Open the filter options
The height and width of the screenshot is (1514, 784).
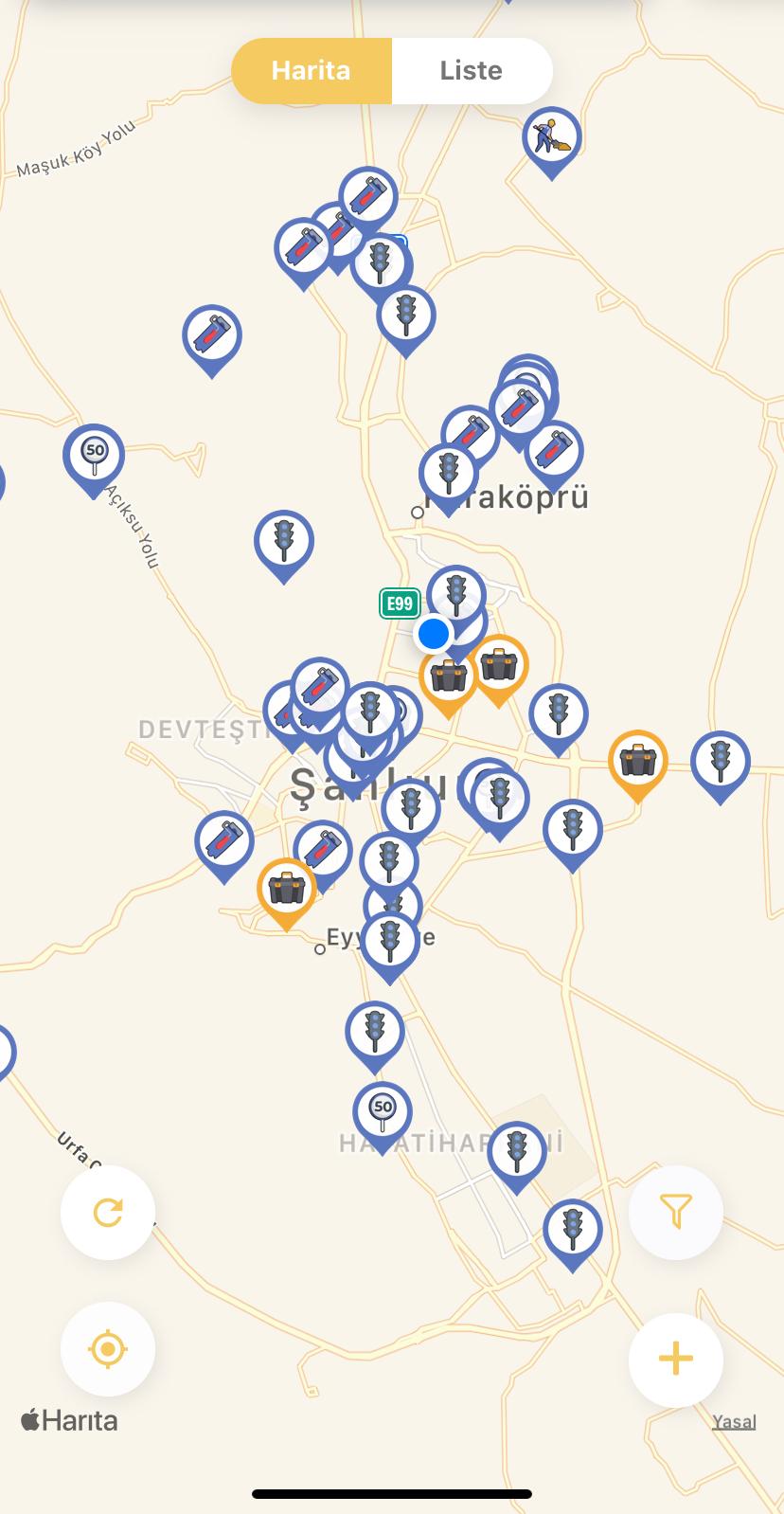(x=676, y=1212)
